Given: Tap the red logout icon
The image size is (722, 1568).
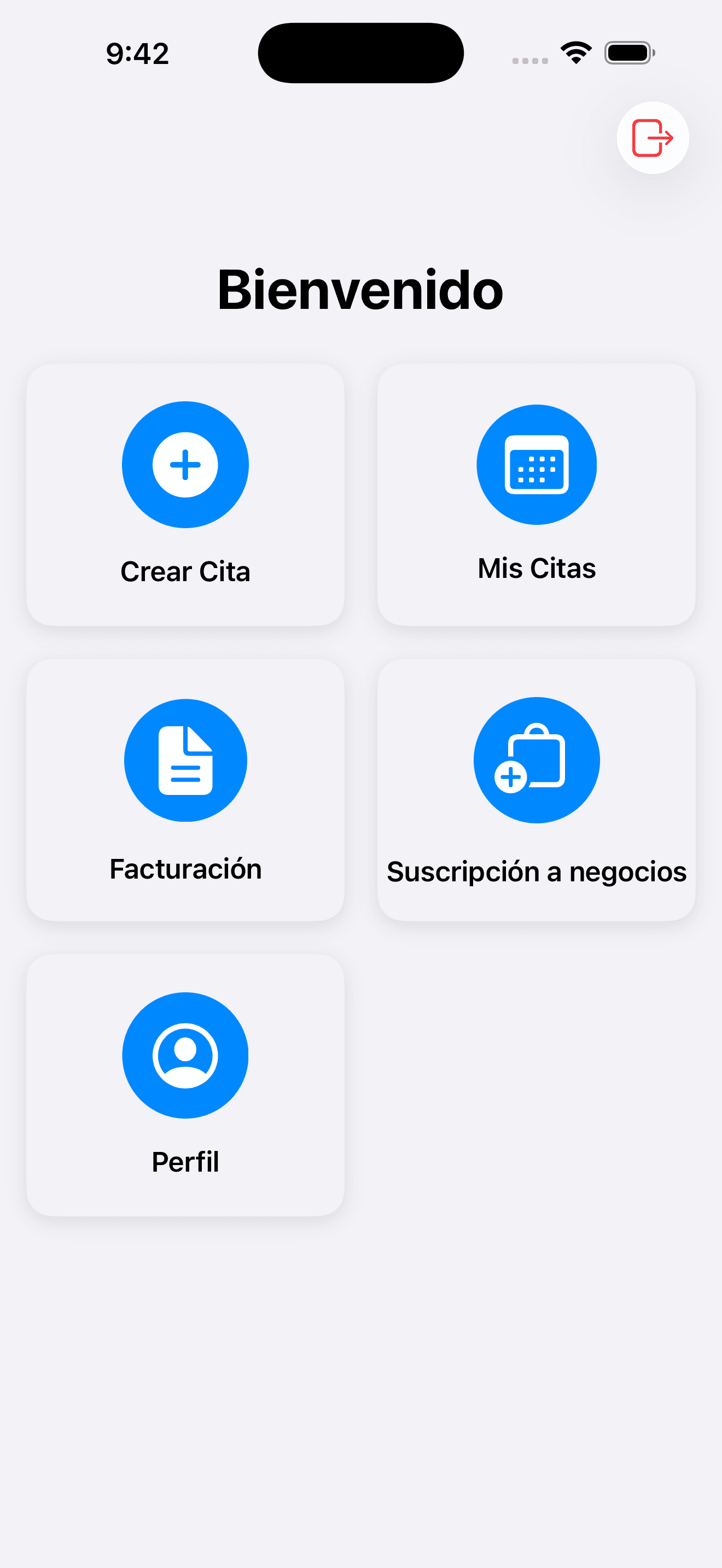Looking at the screenshot, I should point(653,138).
